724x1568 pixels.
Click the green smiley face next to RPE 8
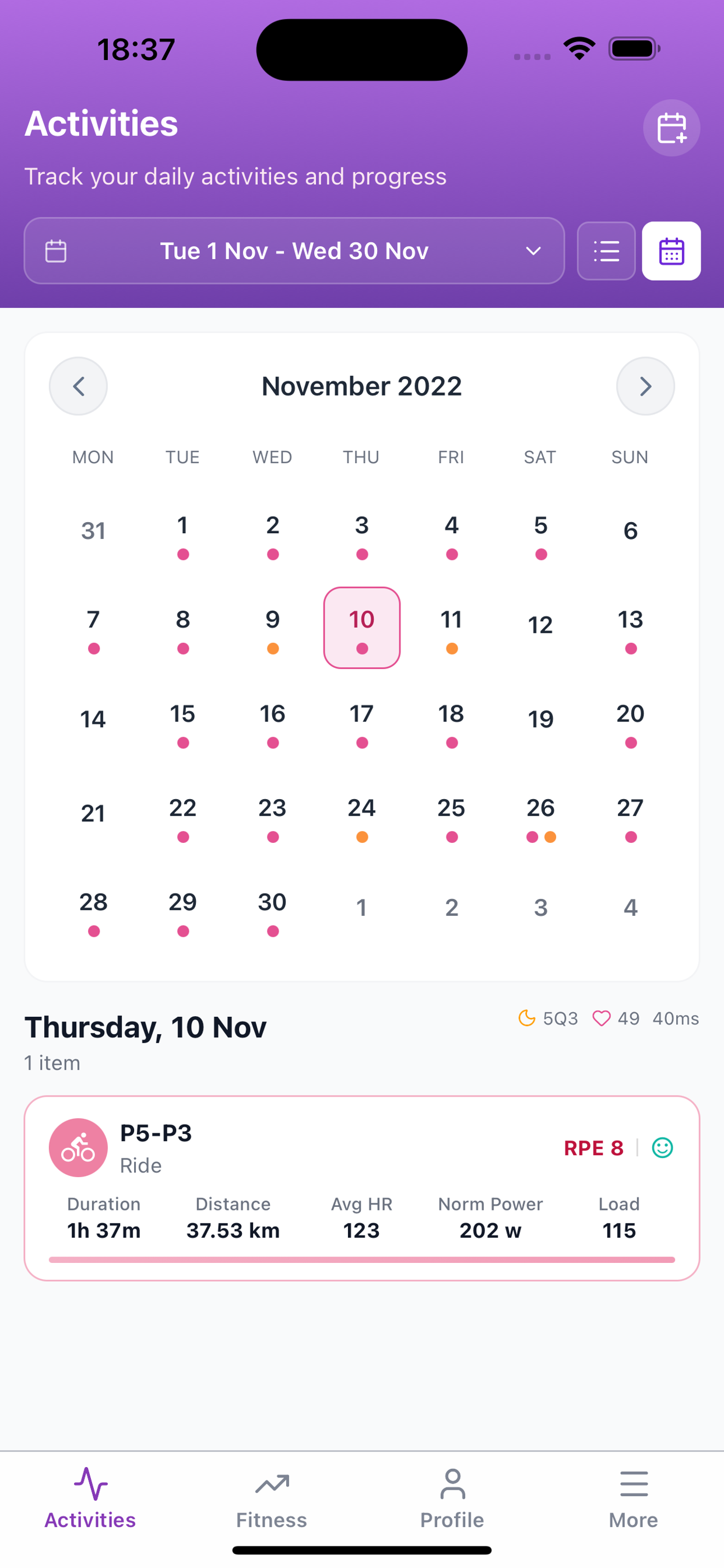click(x=662, y=1147)
